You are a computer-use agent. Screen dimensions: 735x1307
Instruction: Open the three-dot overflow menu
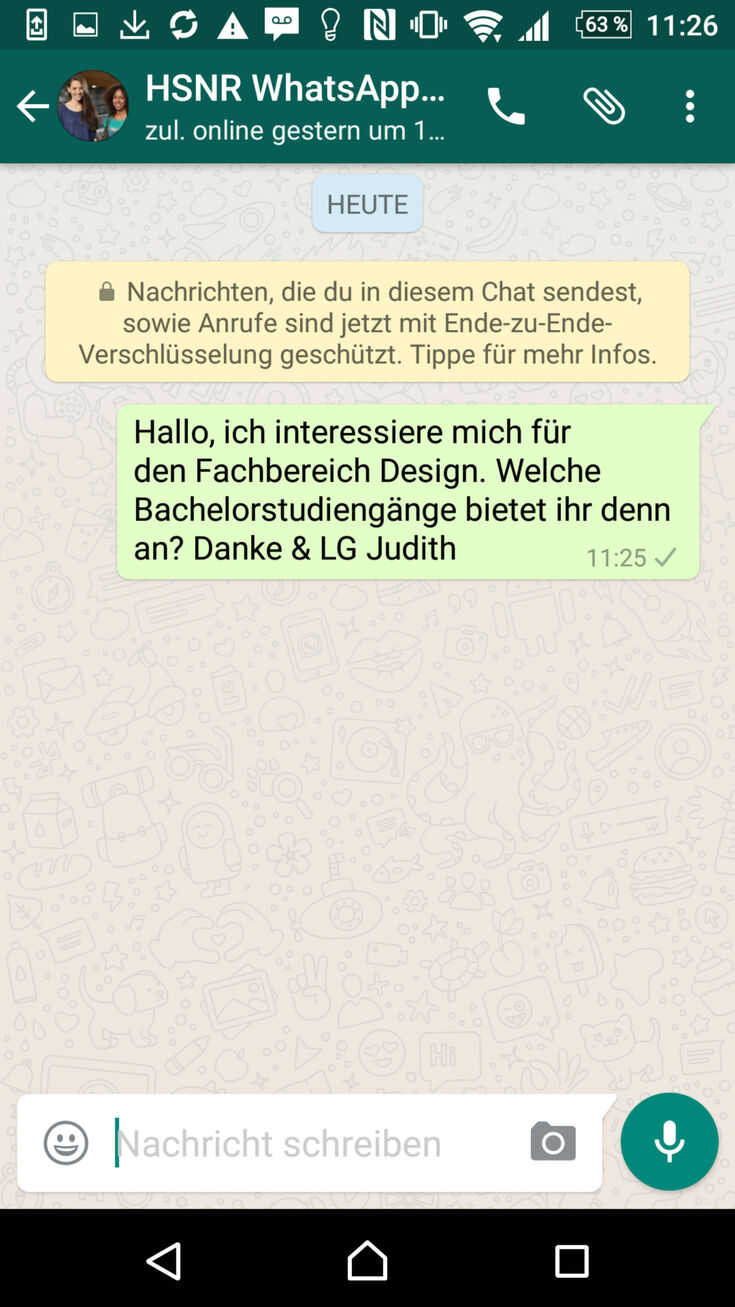(x=689, y=105)
